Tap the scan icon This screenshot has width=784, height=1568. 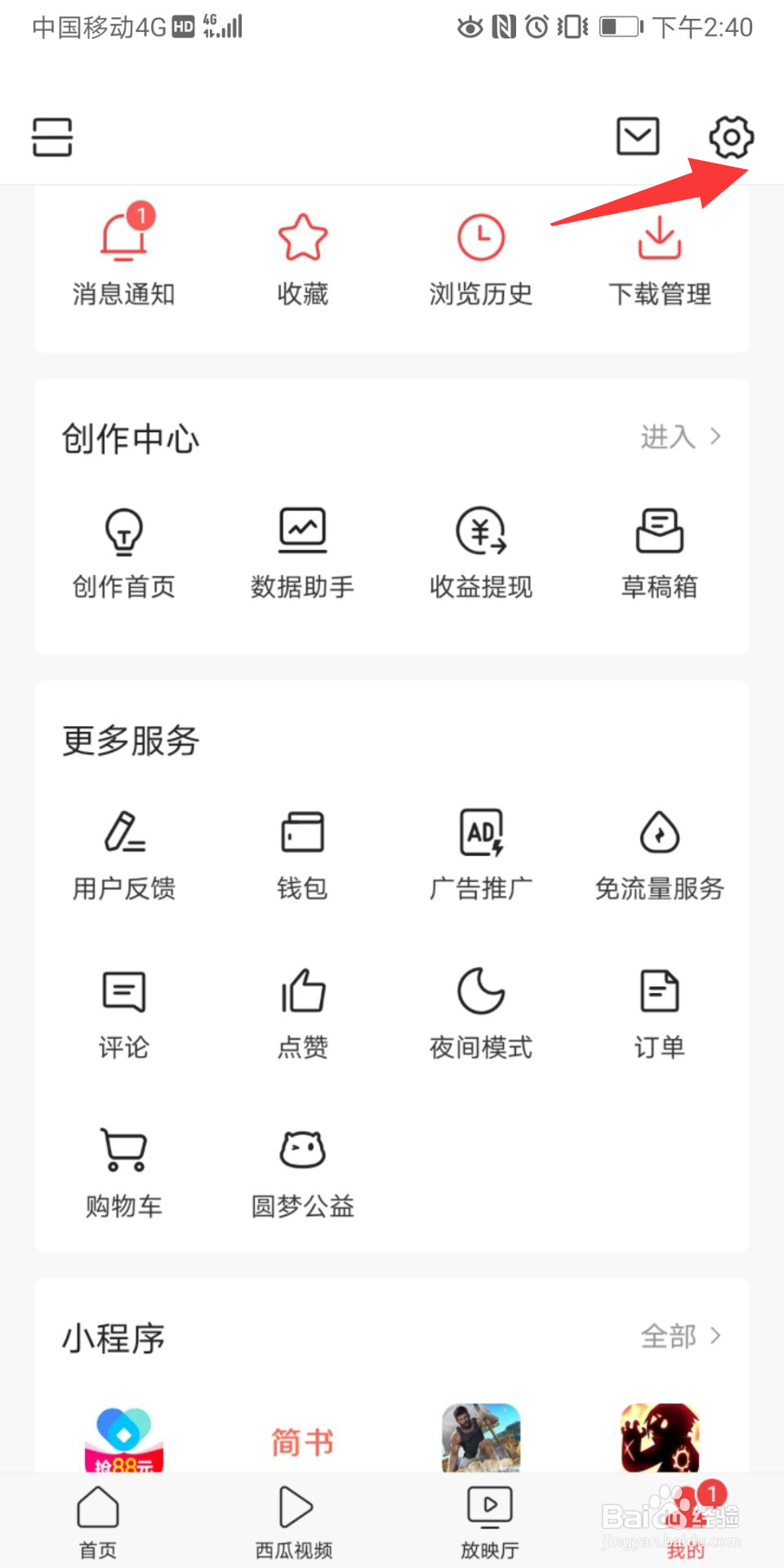pos(52,136)
